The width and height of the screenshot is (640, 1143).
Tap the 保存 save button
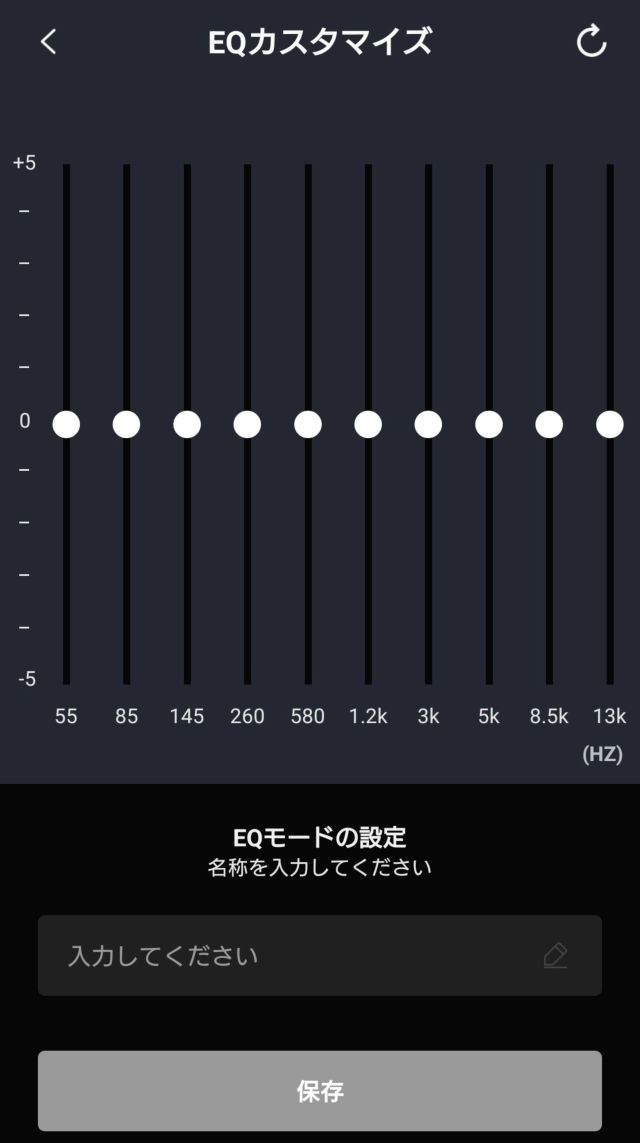320,1090
